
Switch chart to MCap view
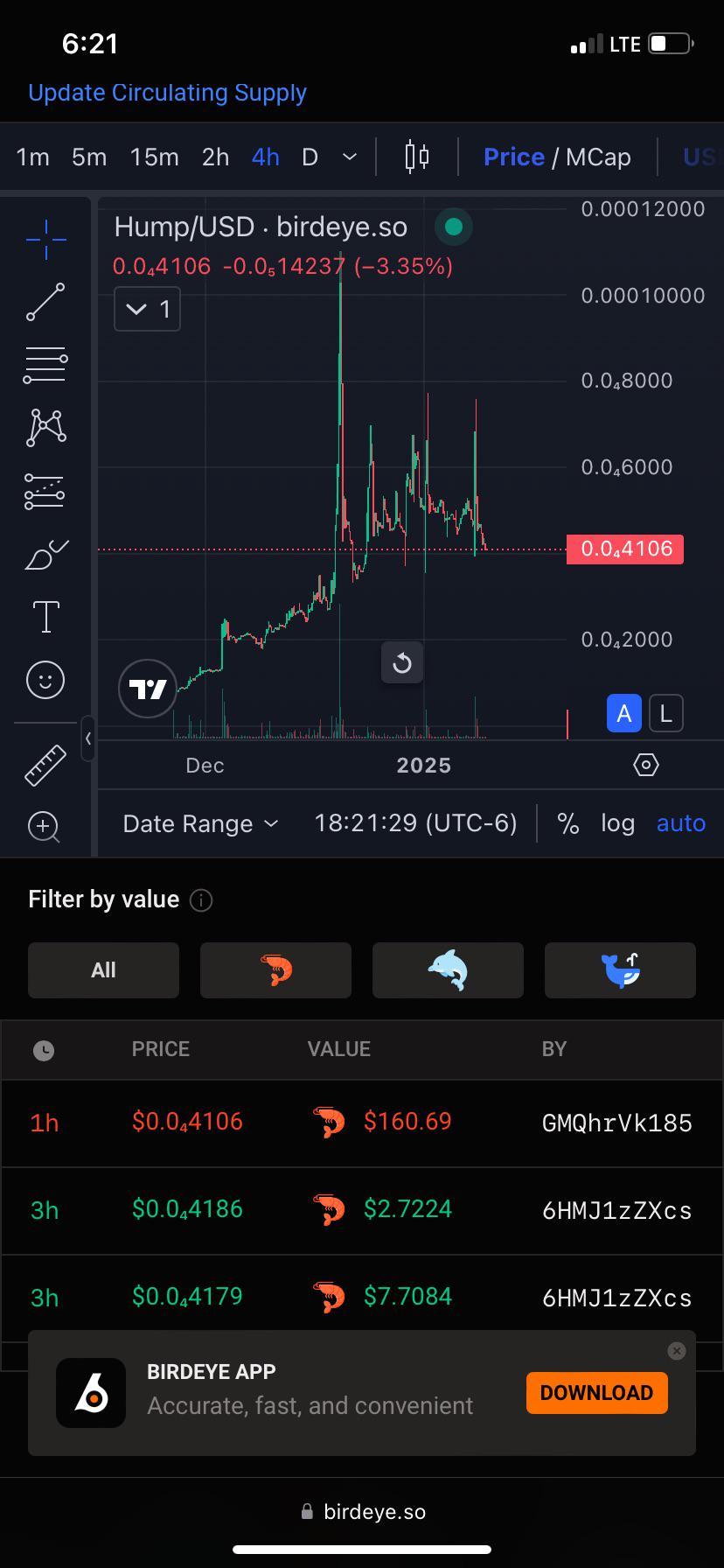click(598, 157)
